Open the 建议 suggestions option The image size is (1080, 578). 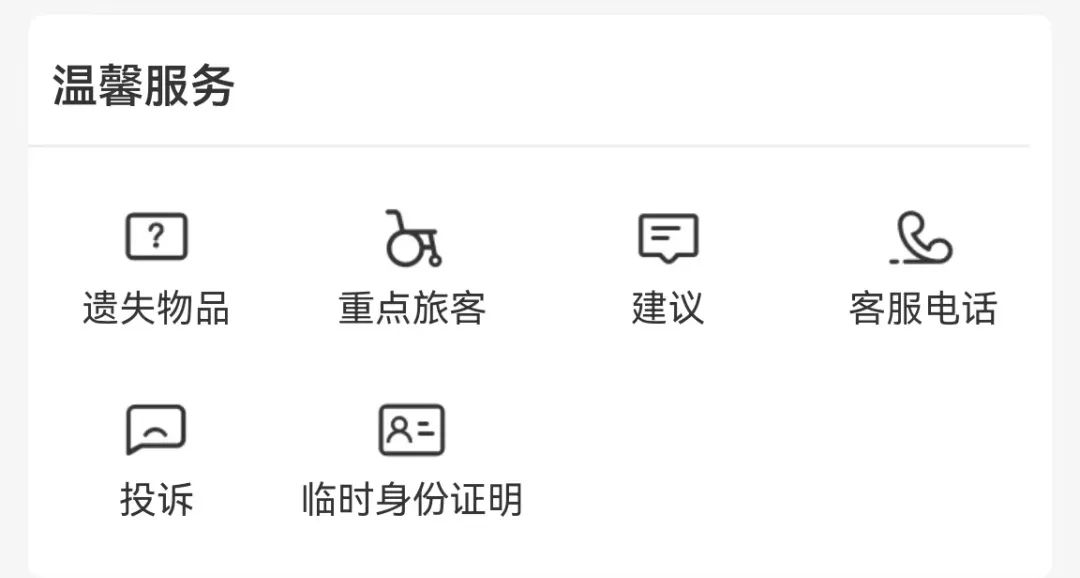coord(667,267)
